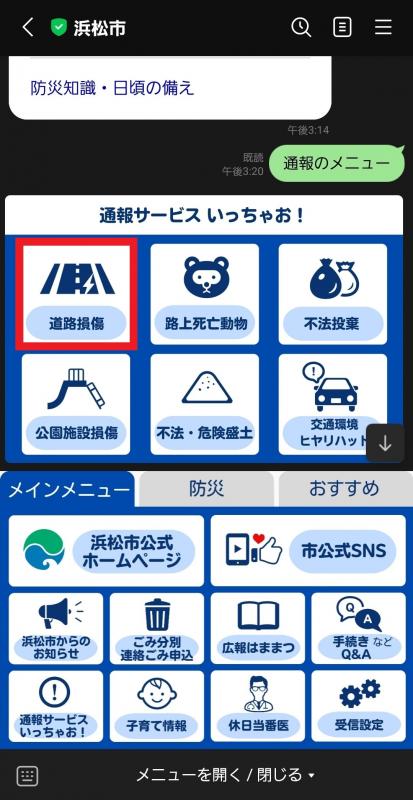Open 広報はままつ
Screen dimensions: 413x800
[x=257, y=628]
